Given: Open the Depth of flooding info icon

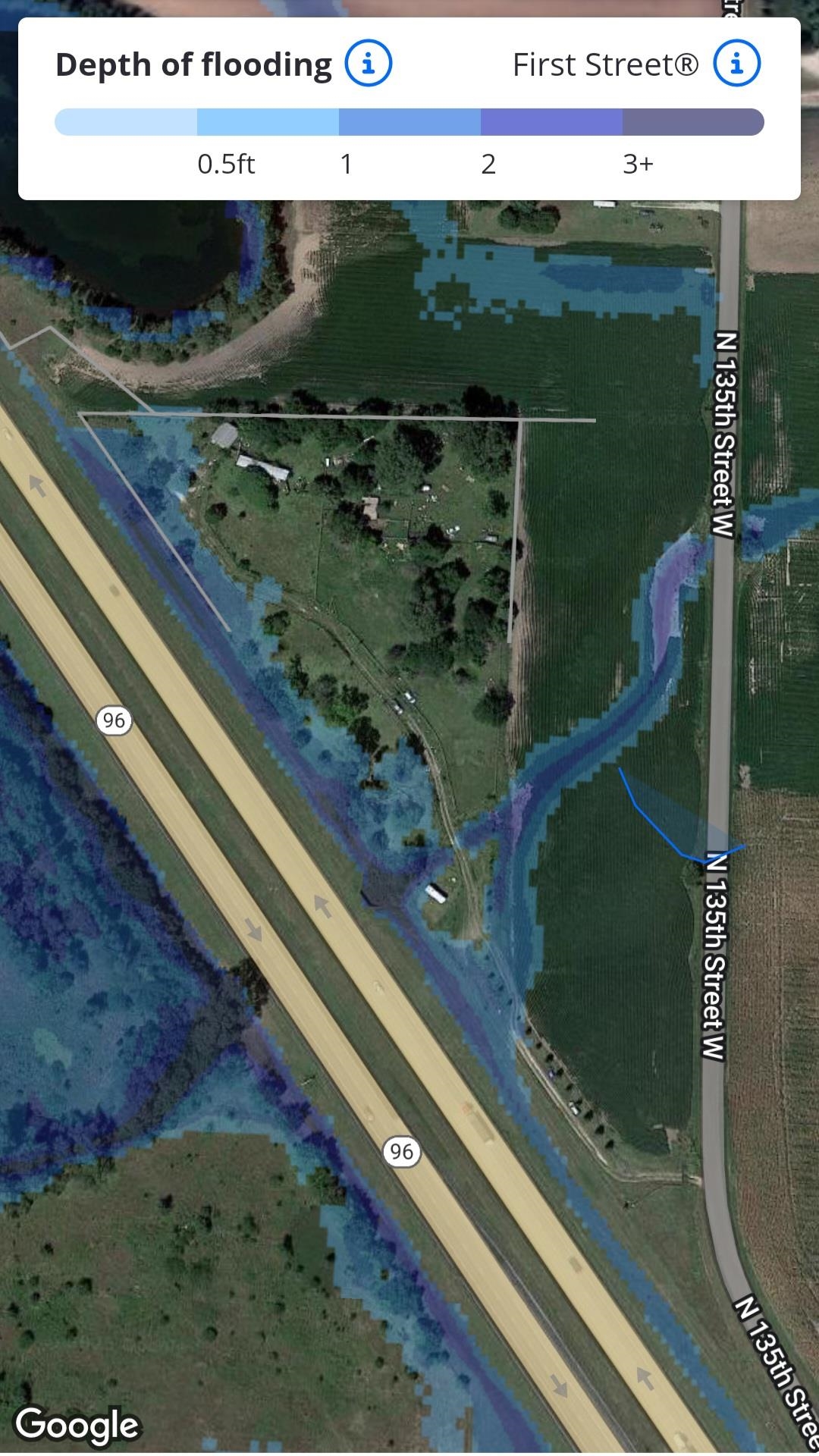Looking at the screenshot, I should click(369, 64).
